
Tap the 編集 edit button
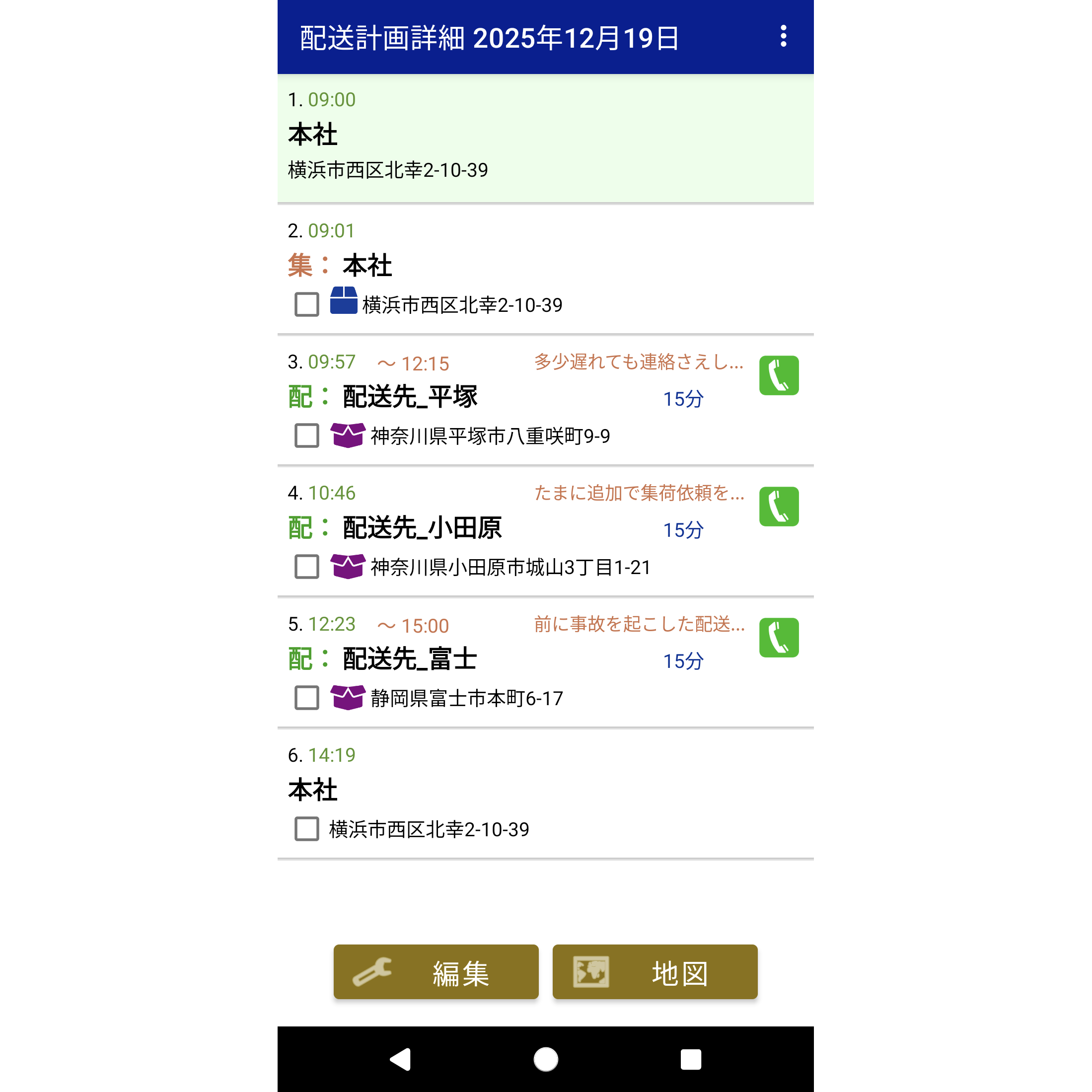coord(436,972)
